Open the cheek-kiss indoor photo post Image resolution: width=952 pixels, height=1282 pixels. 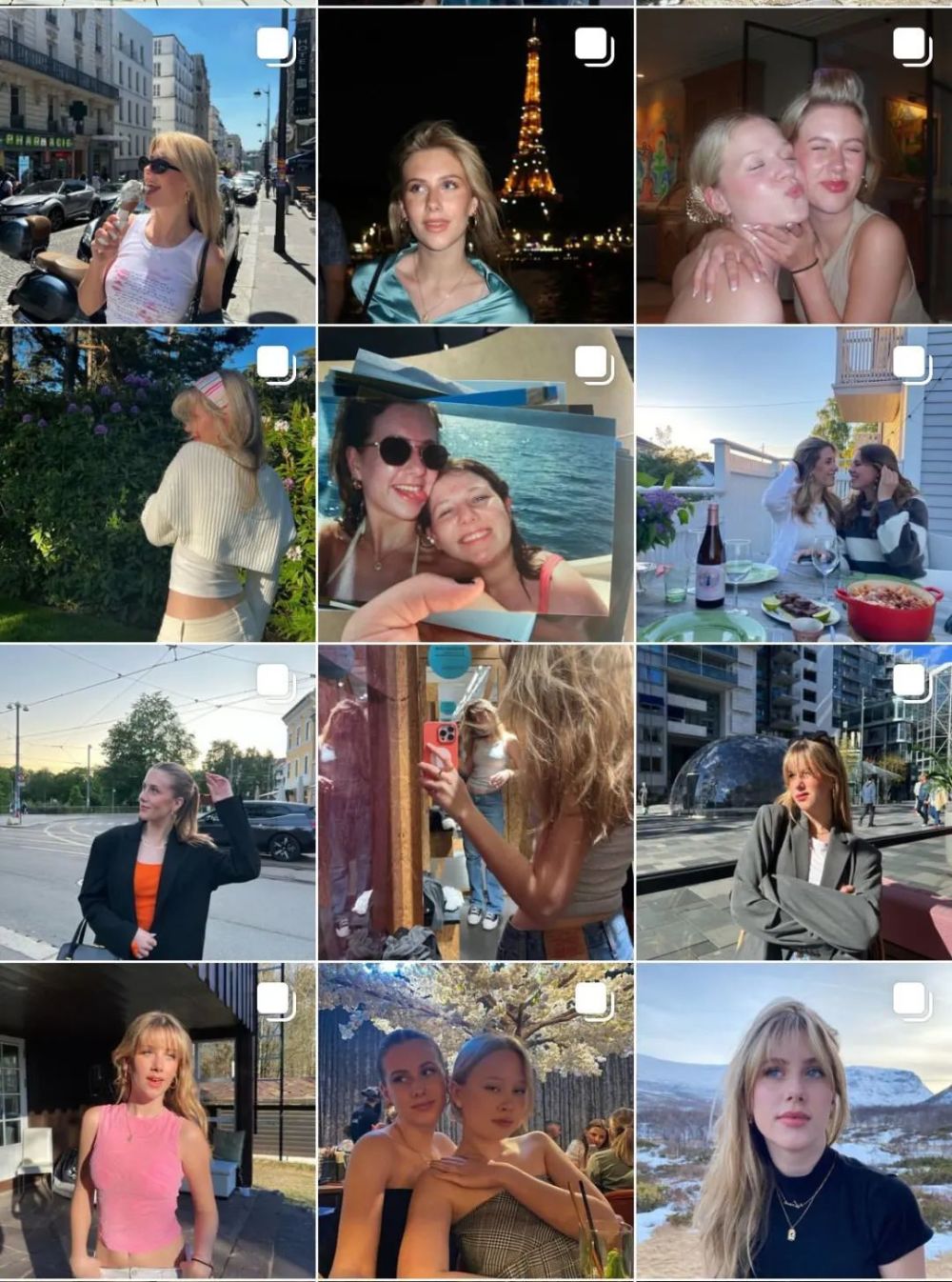coord(794,166)
